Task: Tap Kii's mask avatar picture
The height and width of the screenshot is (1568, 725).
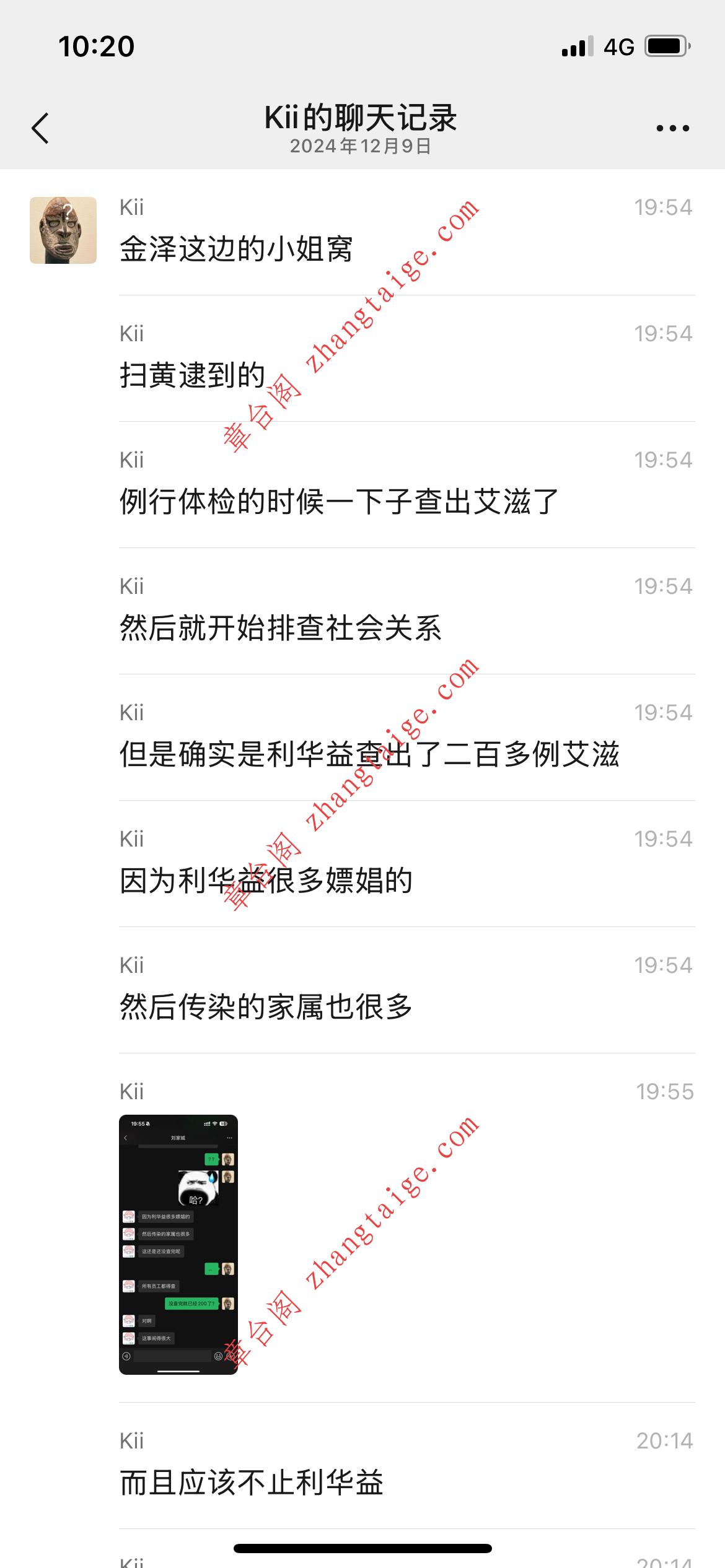Action: pos(63,230)
